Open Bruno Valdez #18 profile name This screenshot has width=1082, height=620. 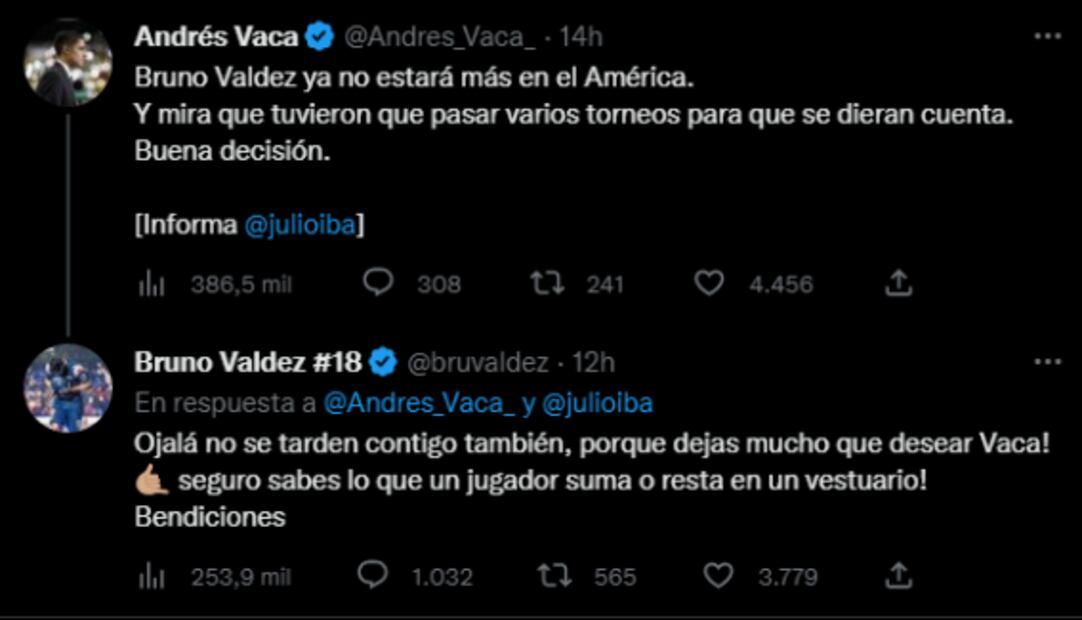247,362
